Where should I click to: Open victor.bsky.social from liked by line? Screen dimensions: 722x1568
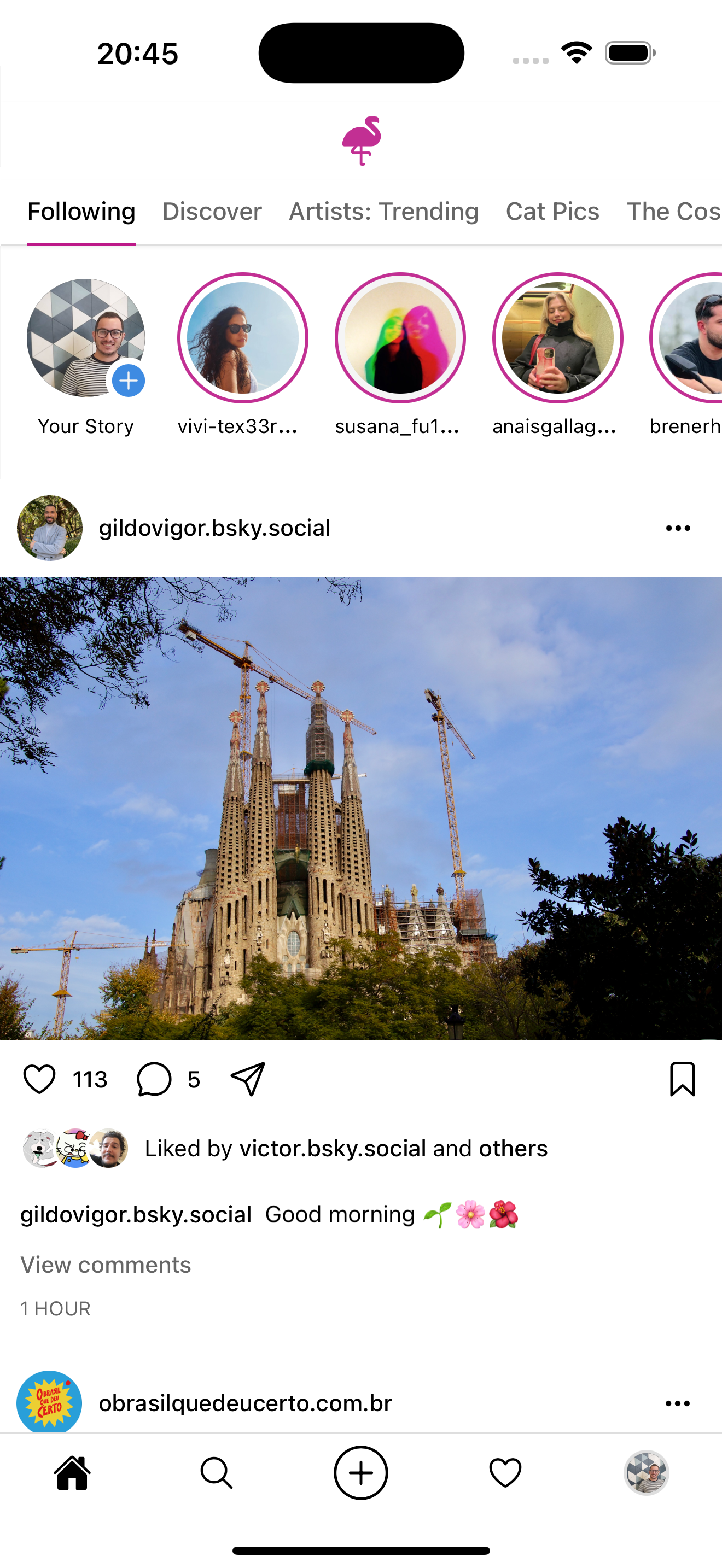point(333,1149)
